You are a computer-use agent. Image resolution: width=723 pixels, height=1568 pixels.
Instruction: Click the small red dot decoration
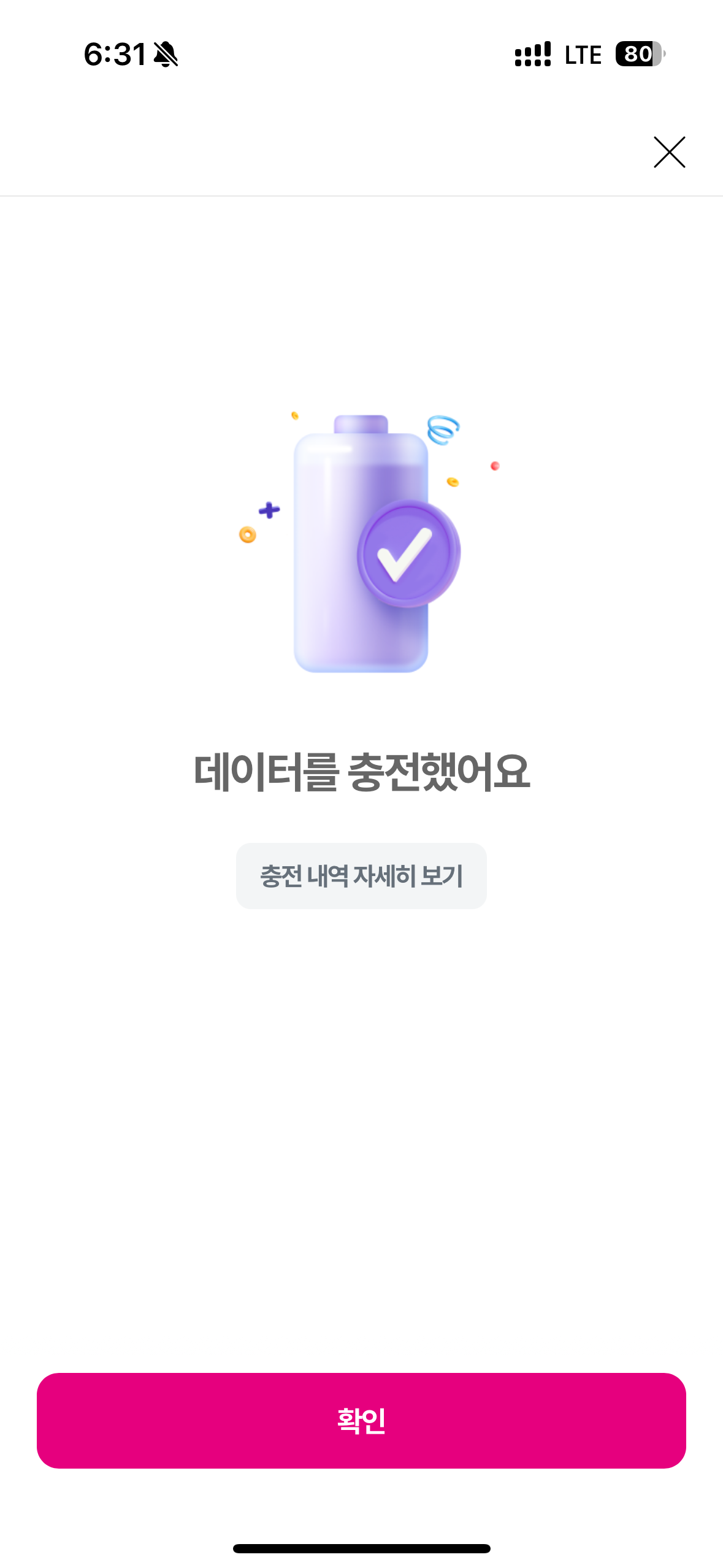click(x=494, y=466)
